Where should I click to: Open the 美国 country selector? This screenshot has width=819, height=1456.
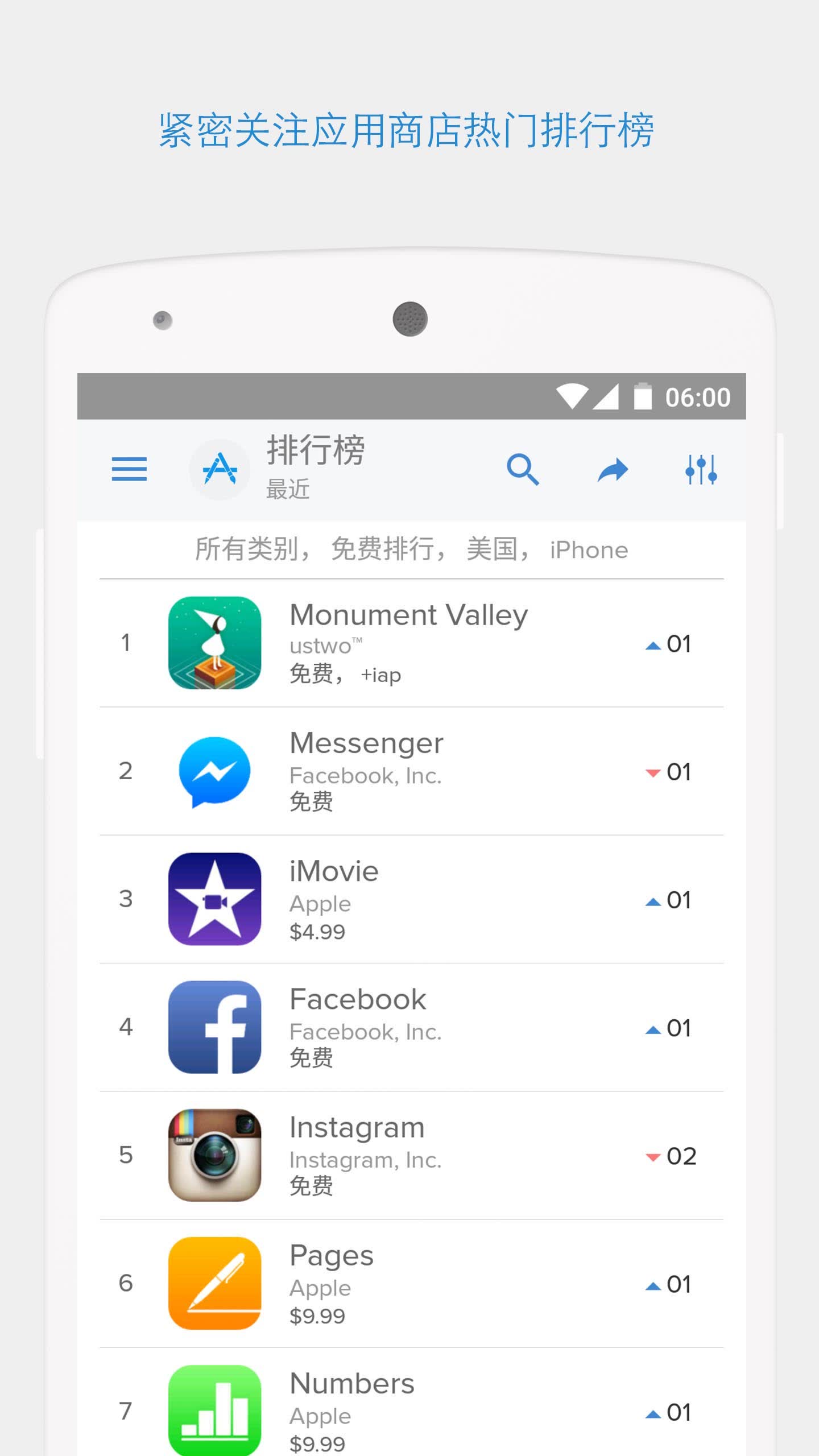click(492, 549)
